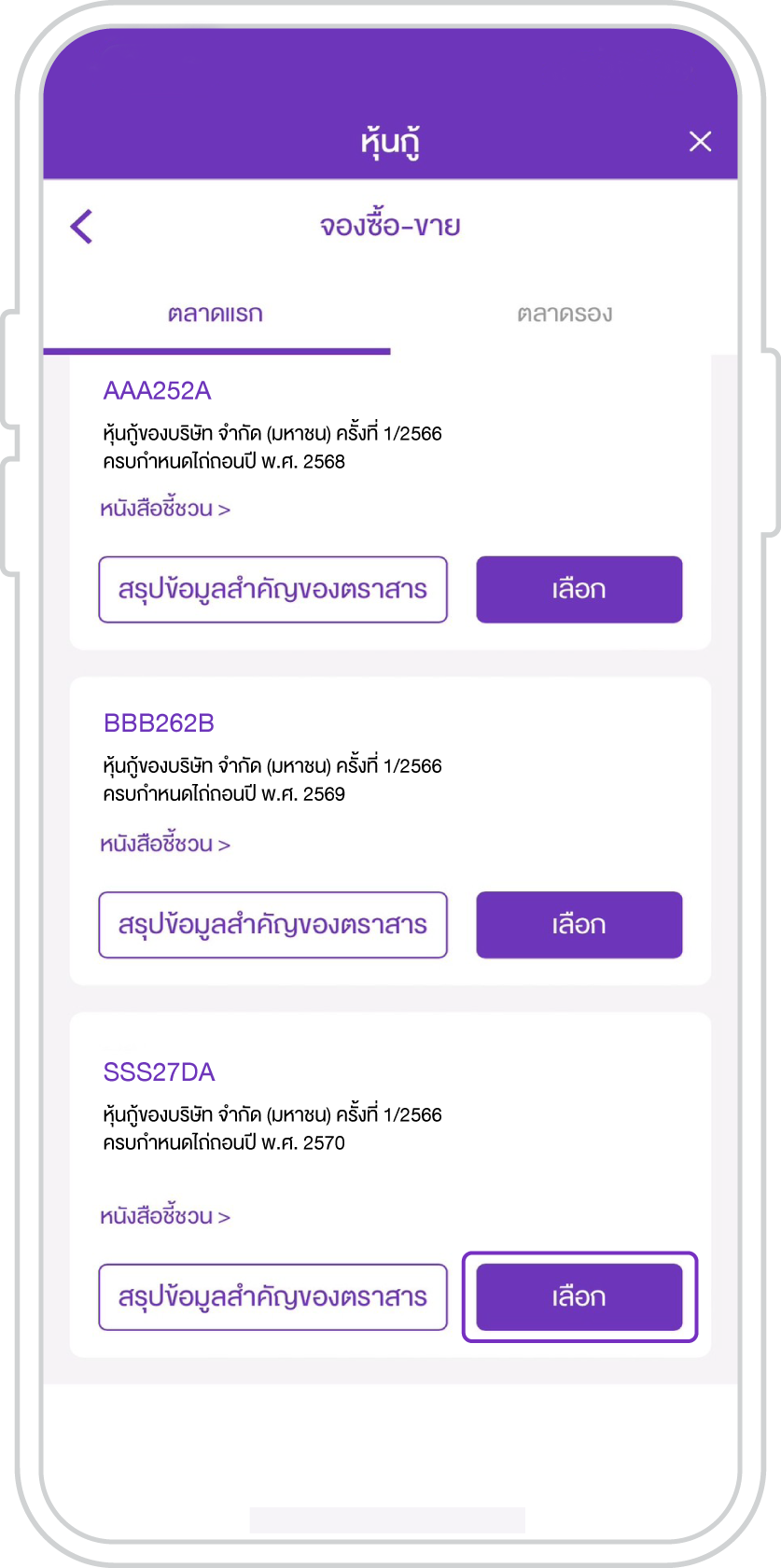Select the ตลาดแรก tab
This screenshot has width=781, height=1568.
pos(216,314)
